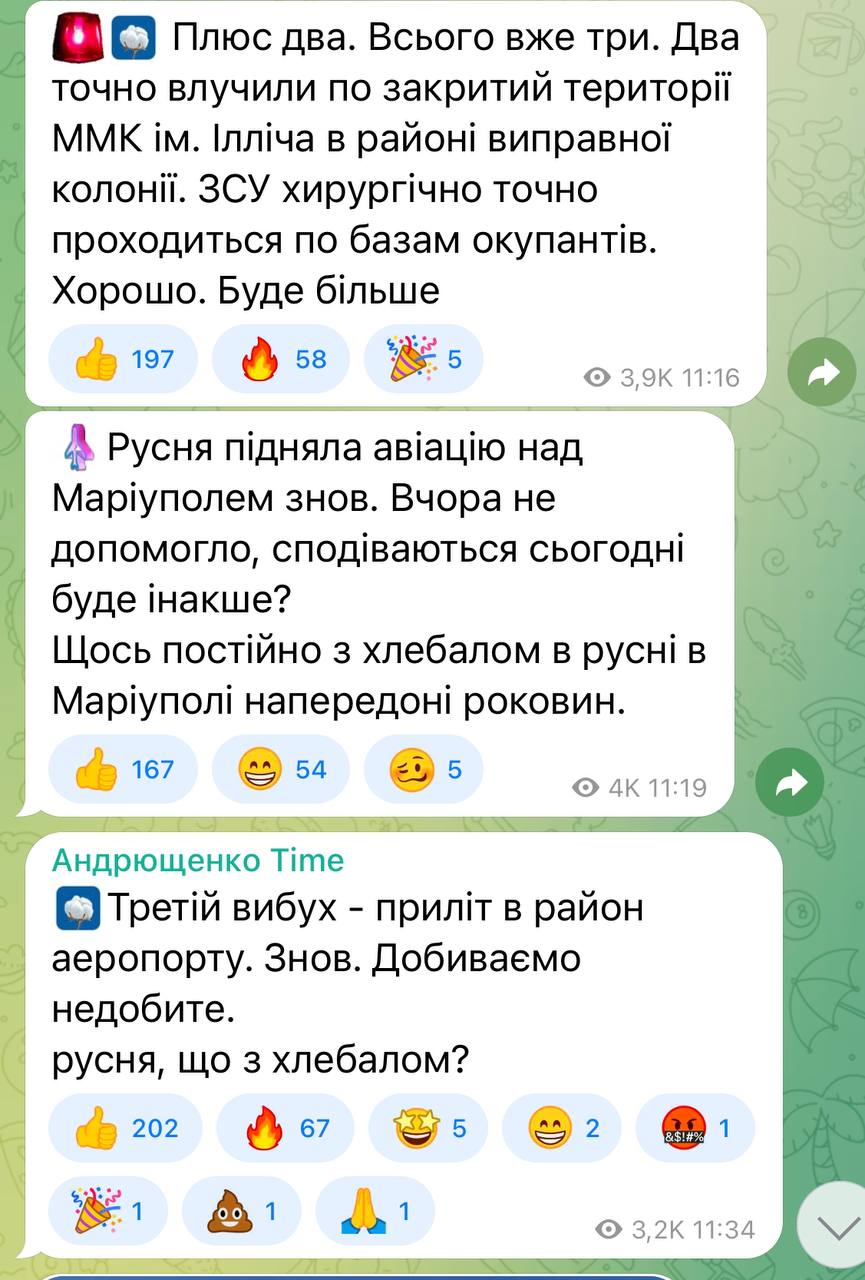Tap the fire reaction with 58

pos(282,359)
